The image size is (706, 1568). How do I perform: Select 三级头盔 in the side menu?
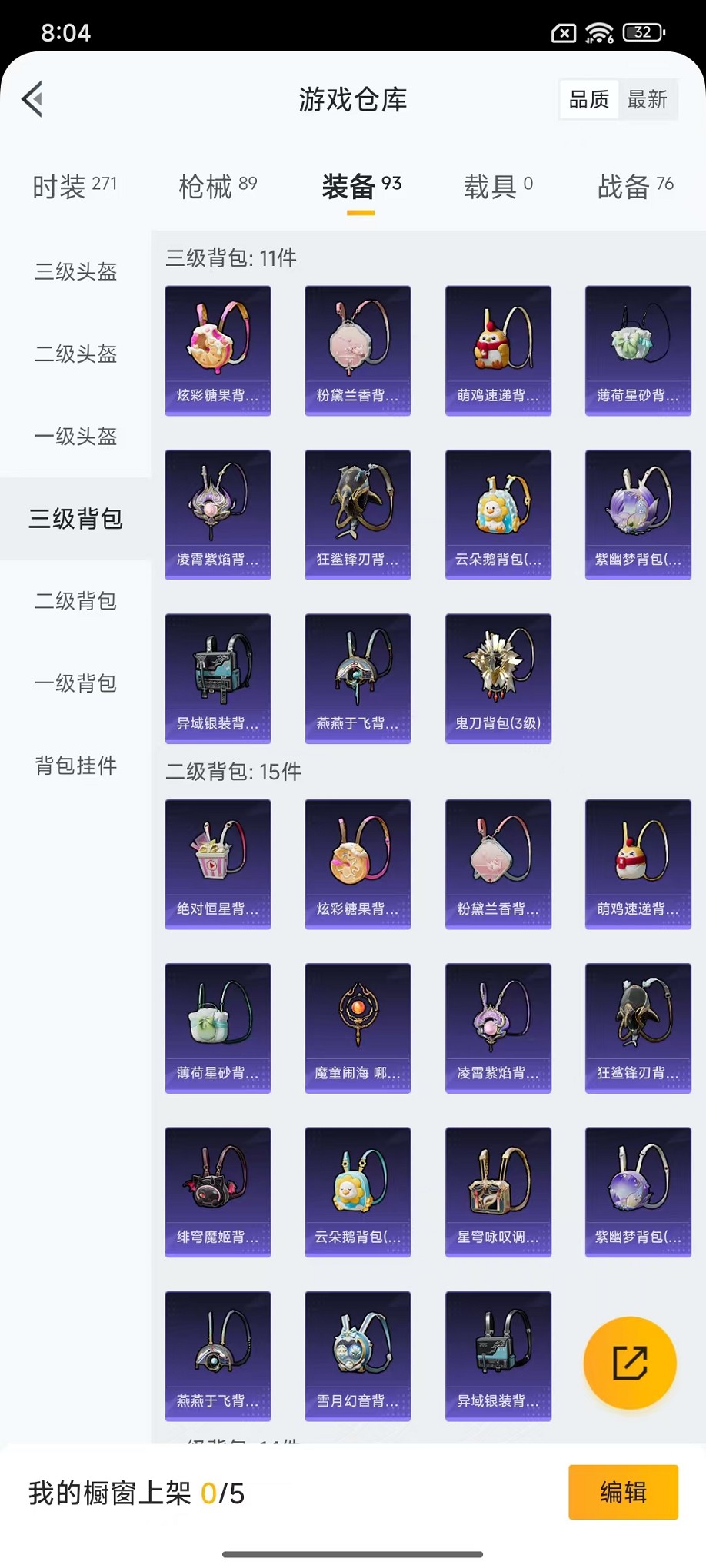click(x=75, y=271)
